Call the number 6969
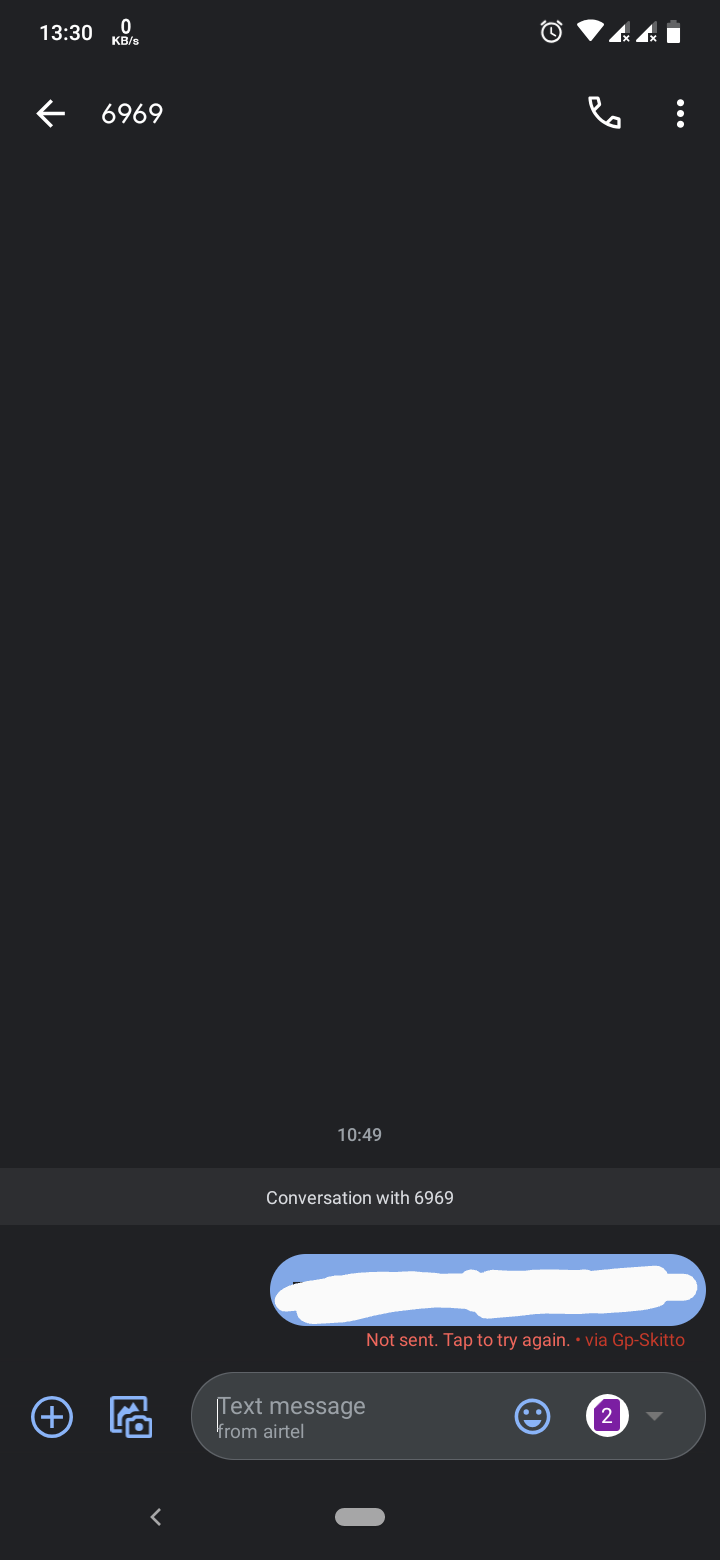The image size is (720, 1560). tap(604, 113)
